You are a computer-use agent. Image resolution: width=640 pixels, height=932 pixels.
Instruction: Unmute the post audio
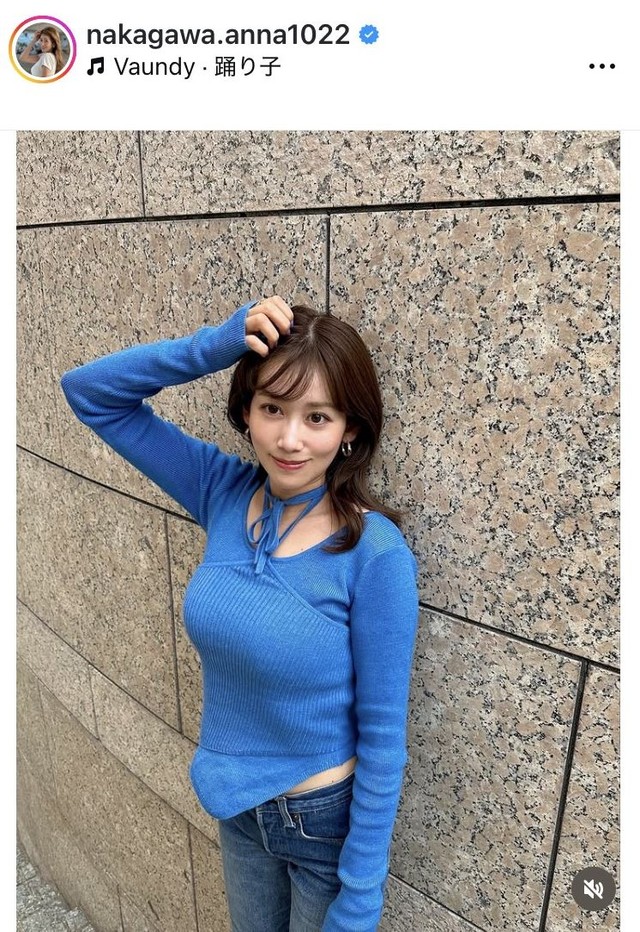[593, 888]
